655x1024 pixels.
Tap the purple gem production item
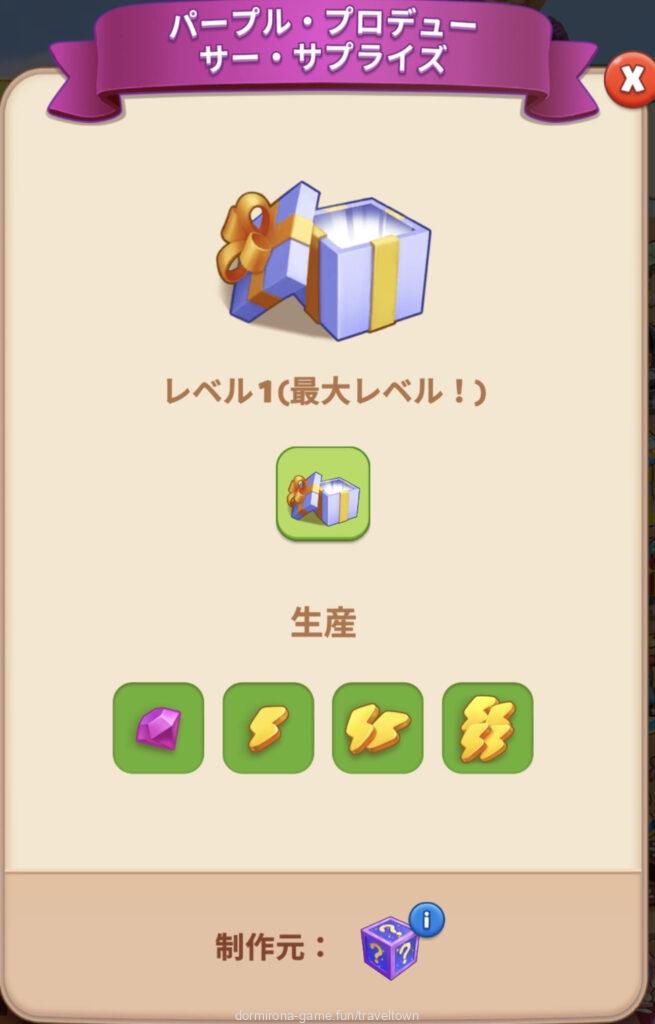coord(158,727)
